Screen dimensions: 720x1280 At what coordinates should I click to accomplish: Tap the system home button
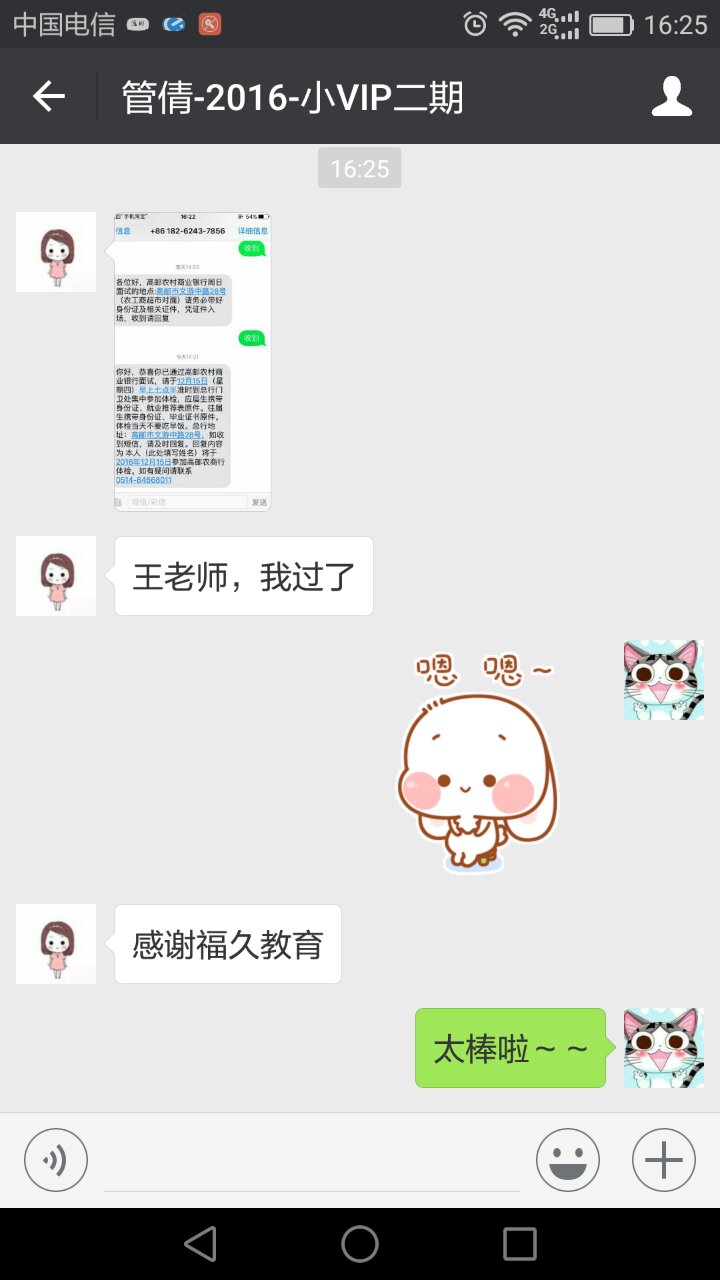coord(360,1244)
